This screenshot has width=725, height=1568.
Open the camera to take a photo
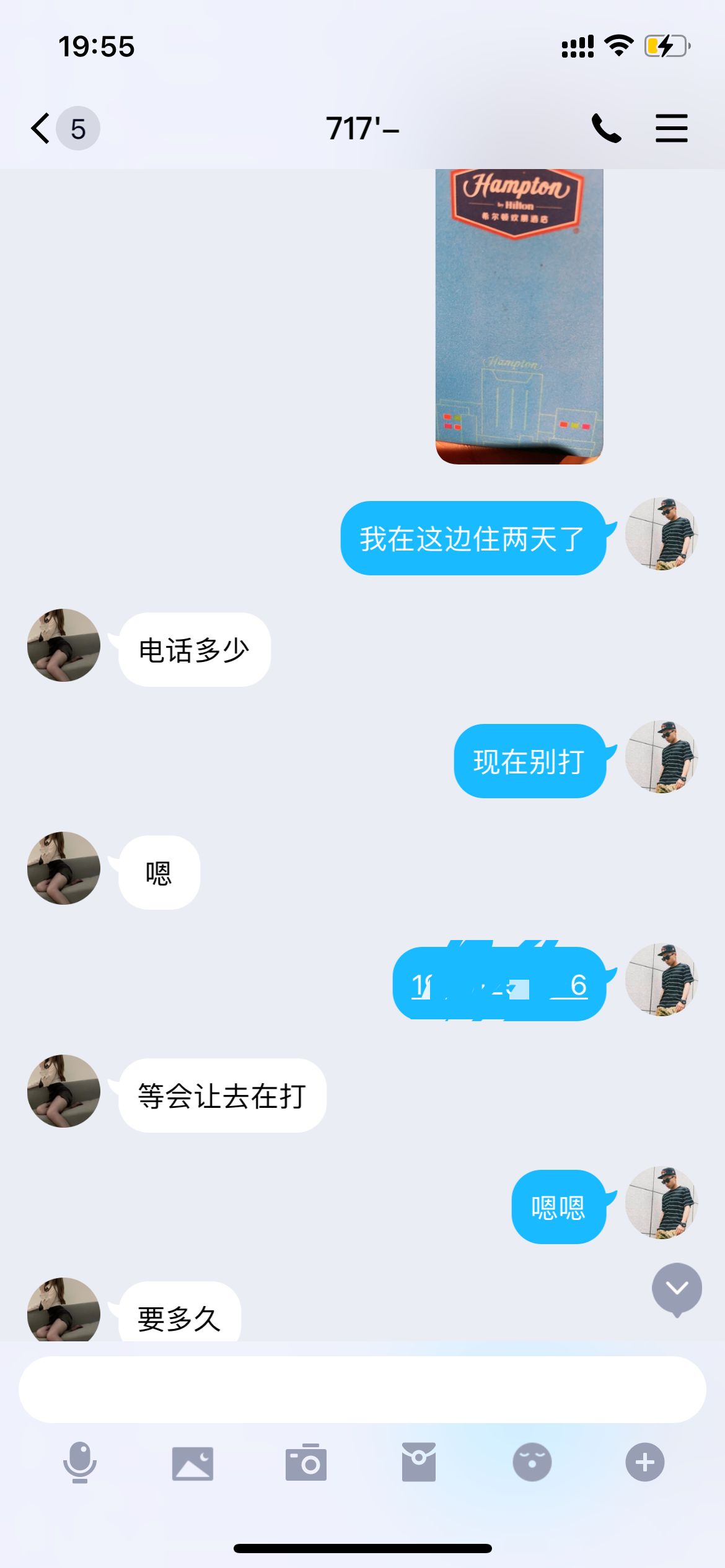click(307, 1461)
